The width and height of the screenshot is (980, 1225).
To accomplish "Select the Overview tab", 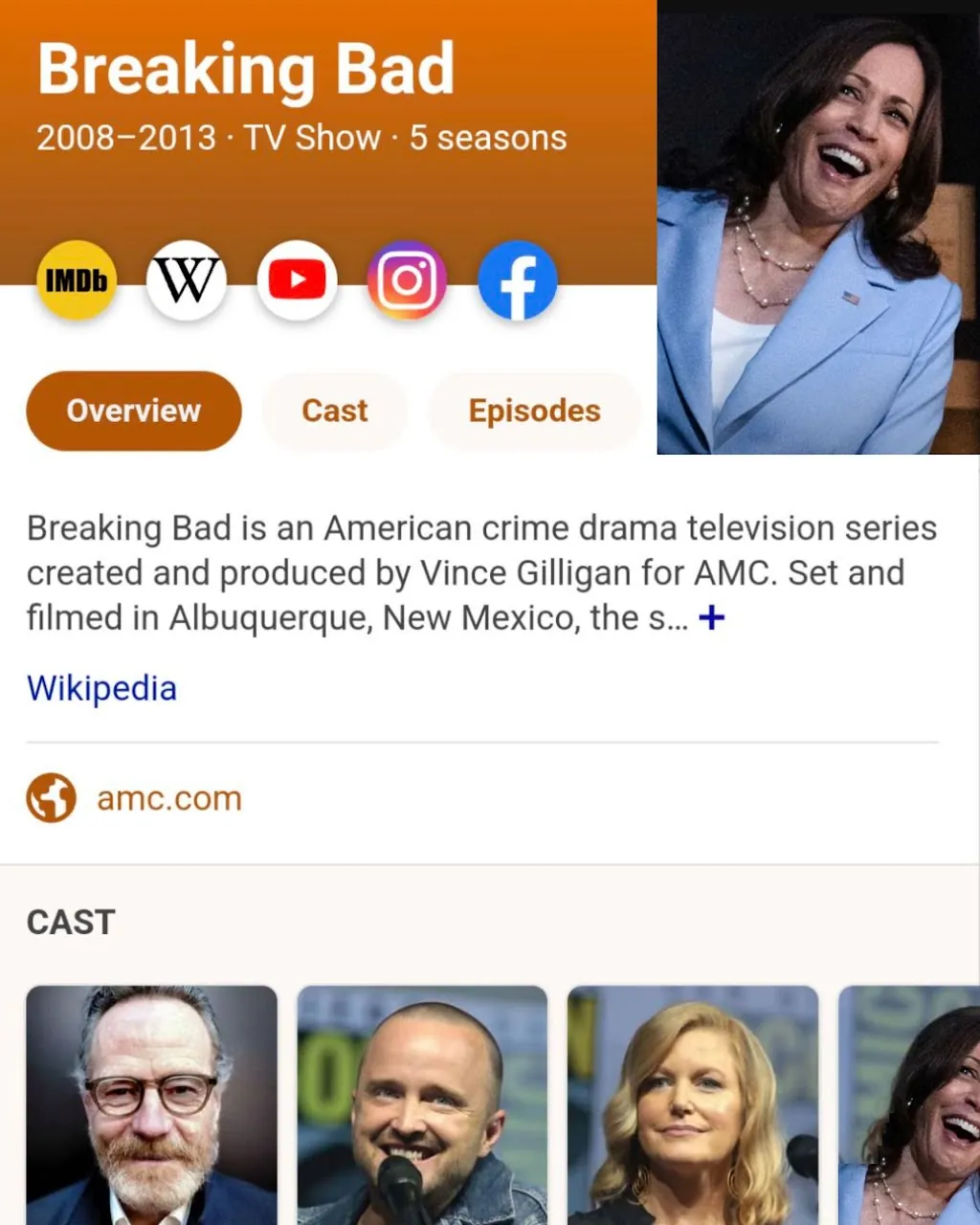I will 134,411.
